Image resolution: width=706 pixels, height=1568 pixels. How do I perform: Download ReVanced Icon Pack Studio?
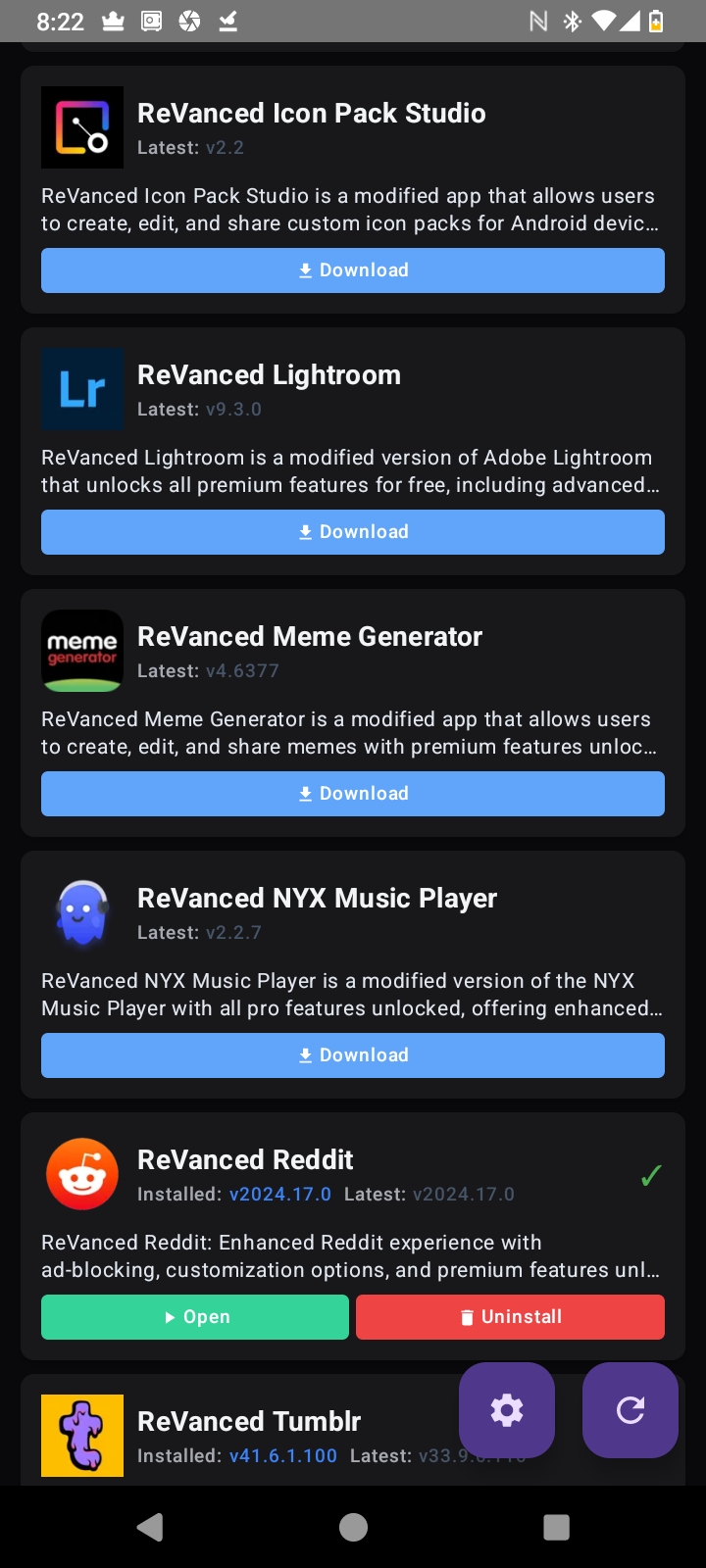[353, 270]
